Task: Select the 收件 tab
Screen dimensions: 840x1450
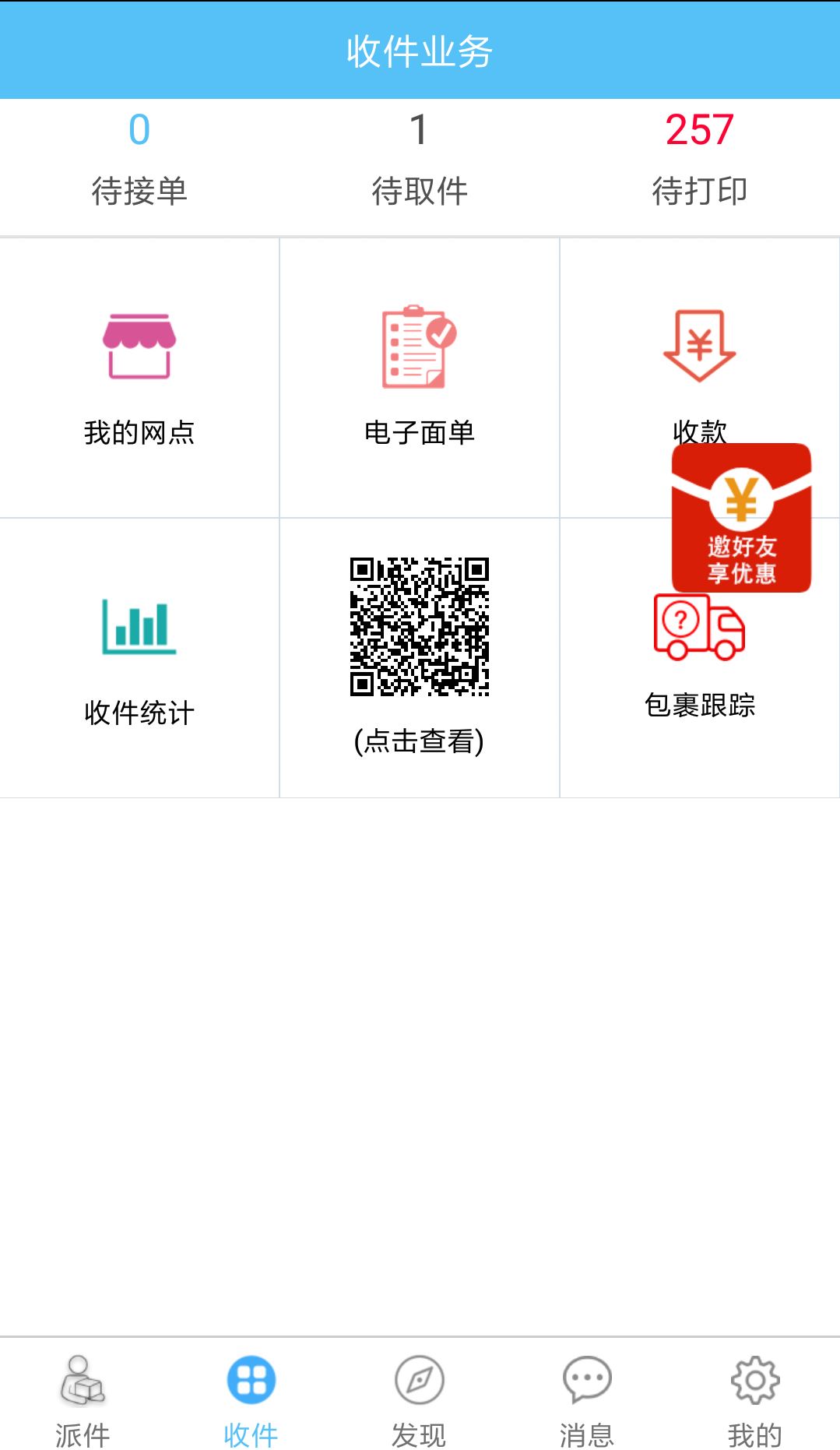Action: [251, 1398]
